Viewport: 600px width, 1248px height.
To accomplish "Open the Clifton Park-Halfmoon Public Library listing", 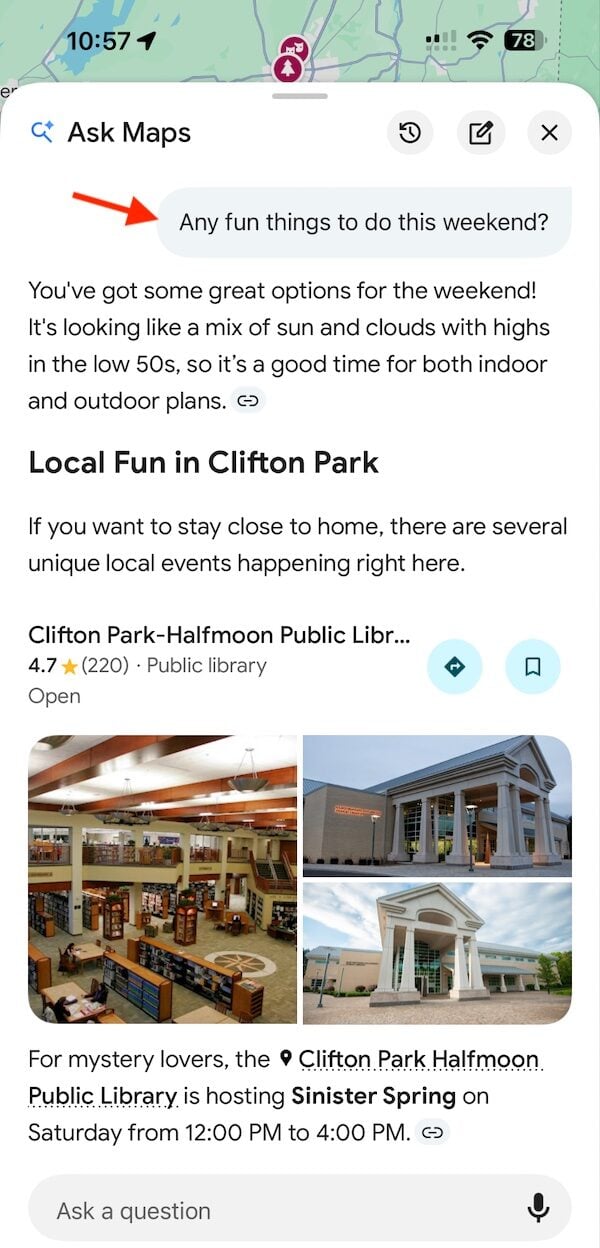I will tap(219, 635).
